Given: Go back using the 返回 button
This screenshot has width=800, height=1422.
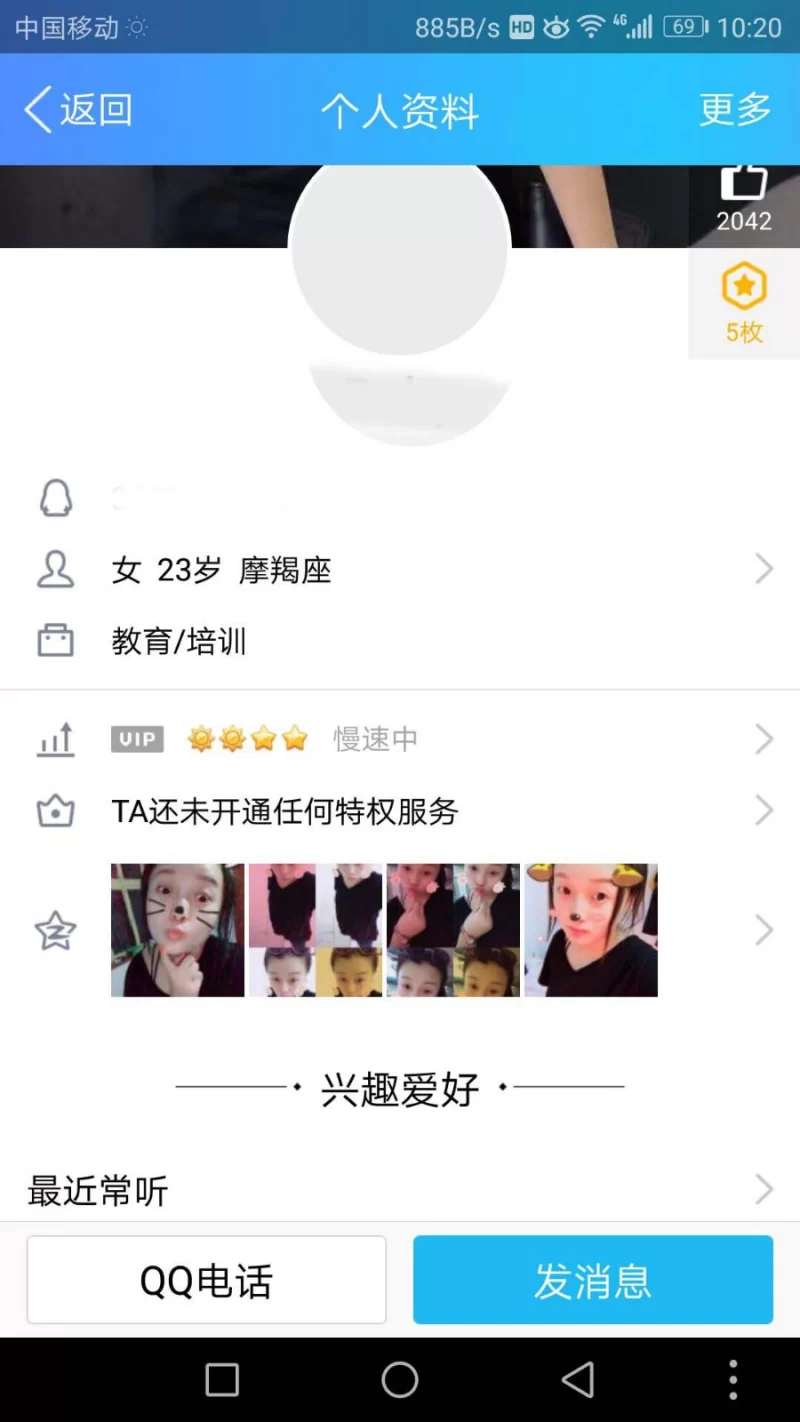Looking at the screenshot, I should pyautogui.click(x=78, y=110).
